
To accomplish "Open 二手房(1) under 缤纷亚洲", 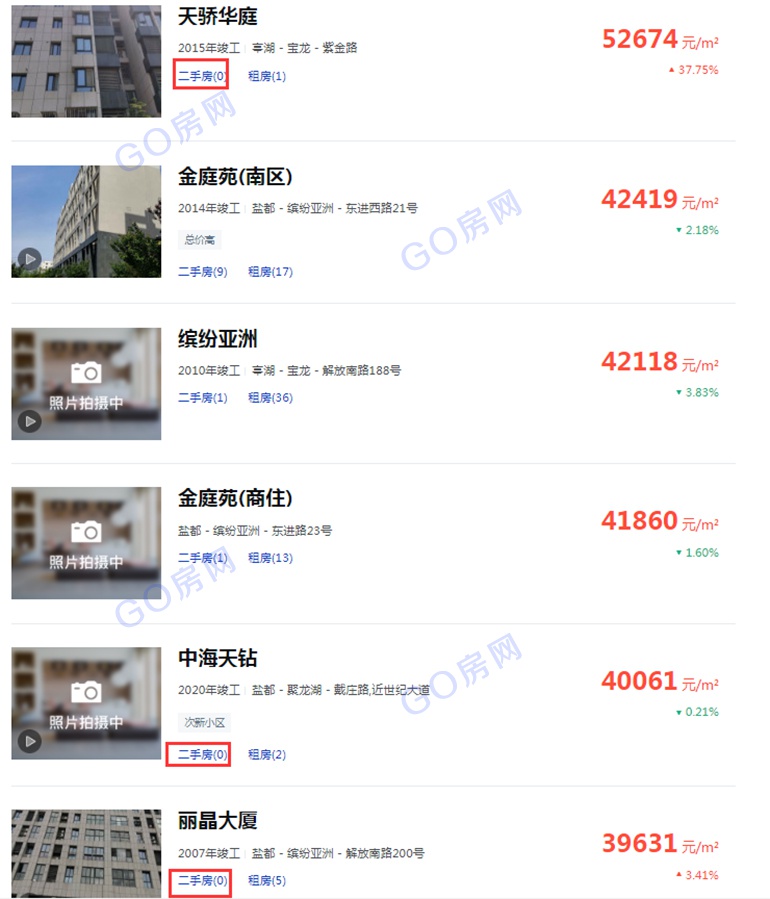I will [203, 398].
